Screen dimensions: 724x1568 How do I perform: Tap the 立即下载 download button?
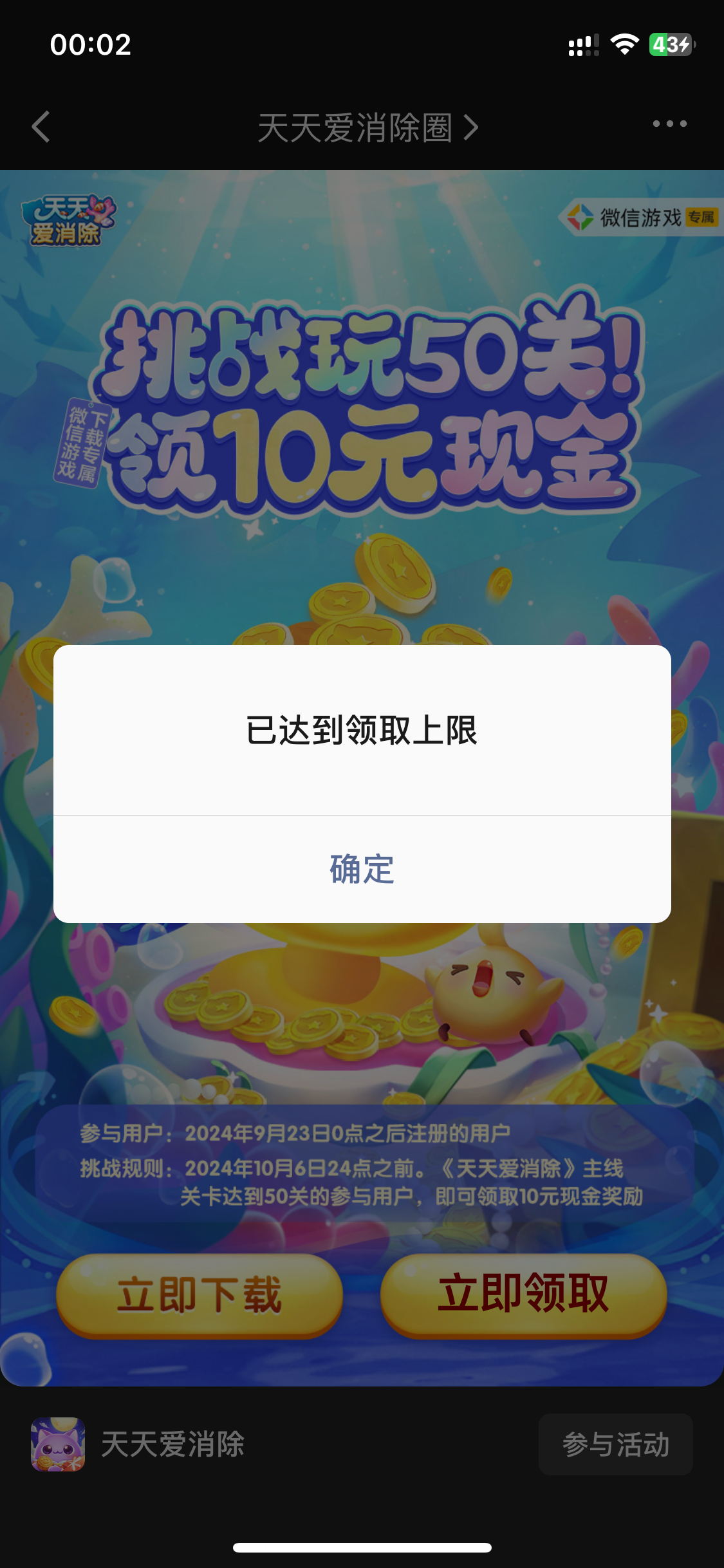[200, 1295]
